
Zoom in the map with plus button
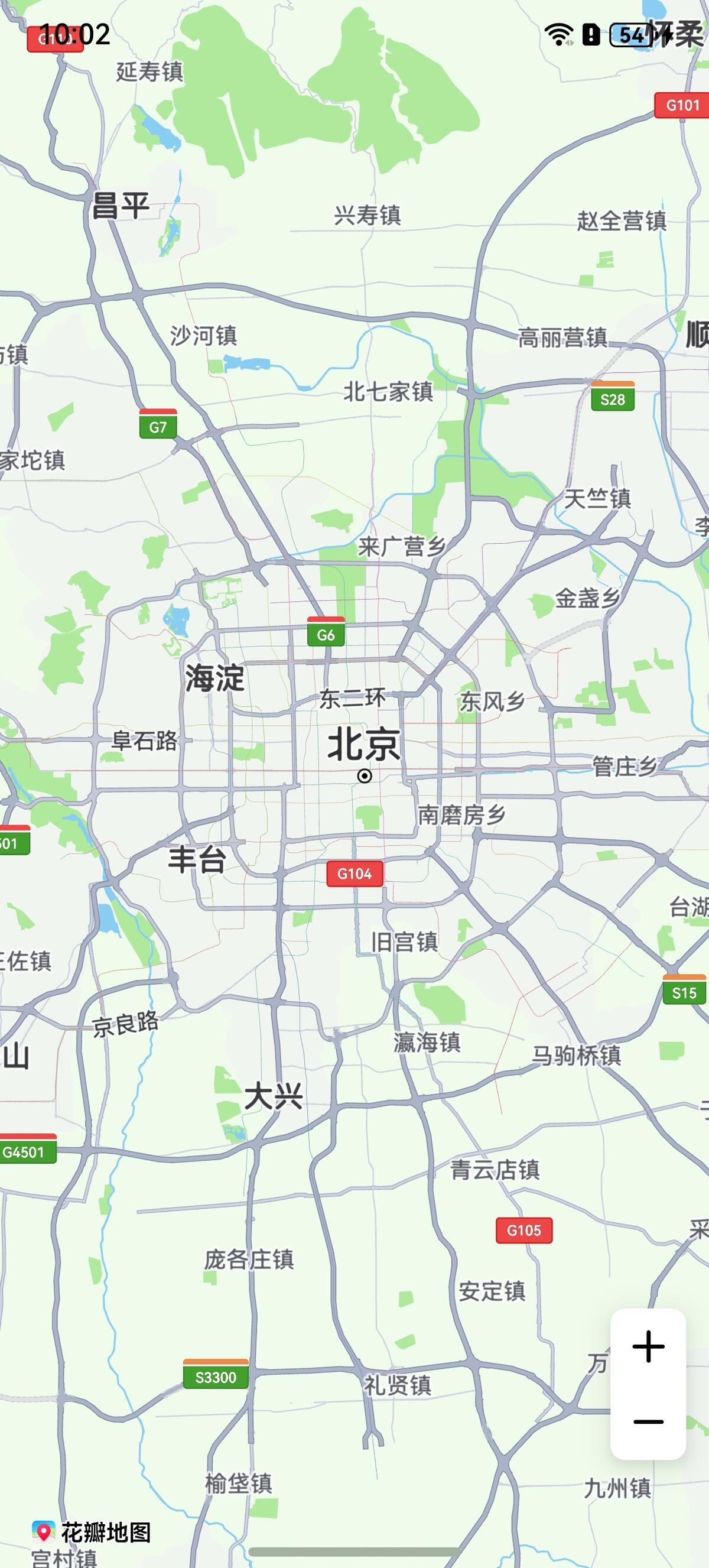tap(648, 1346)
